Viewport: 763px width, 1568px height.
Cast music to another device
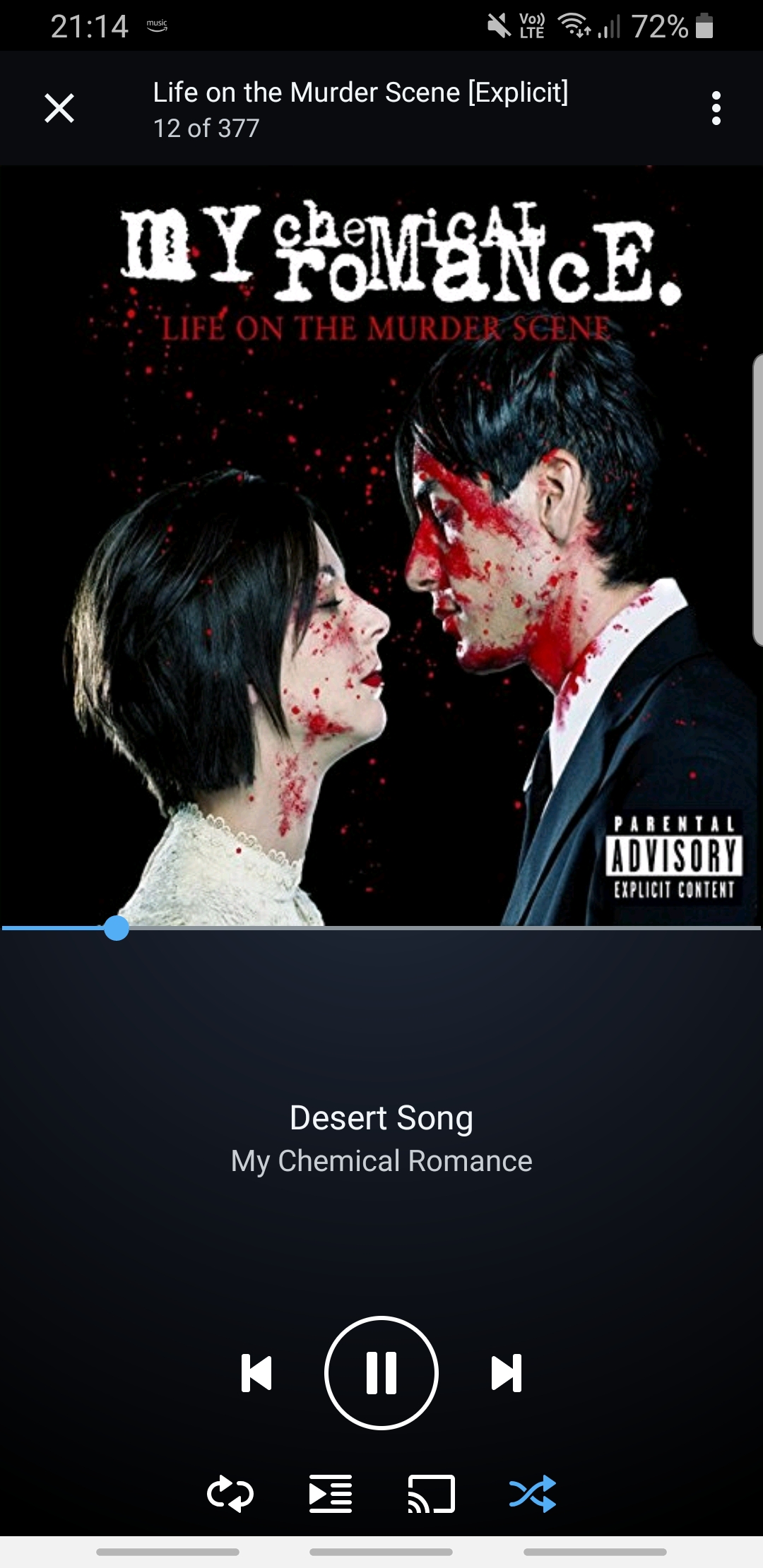click(x=432, y=1494)
